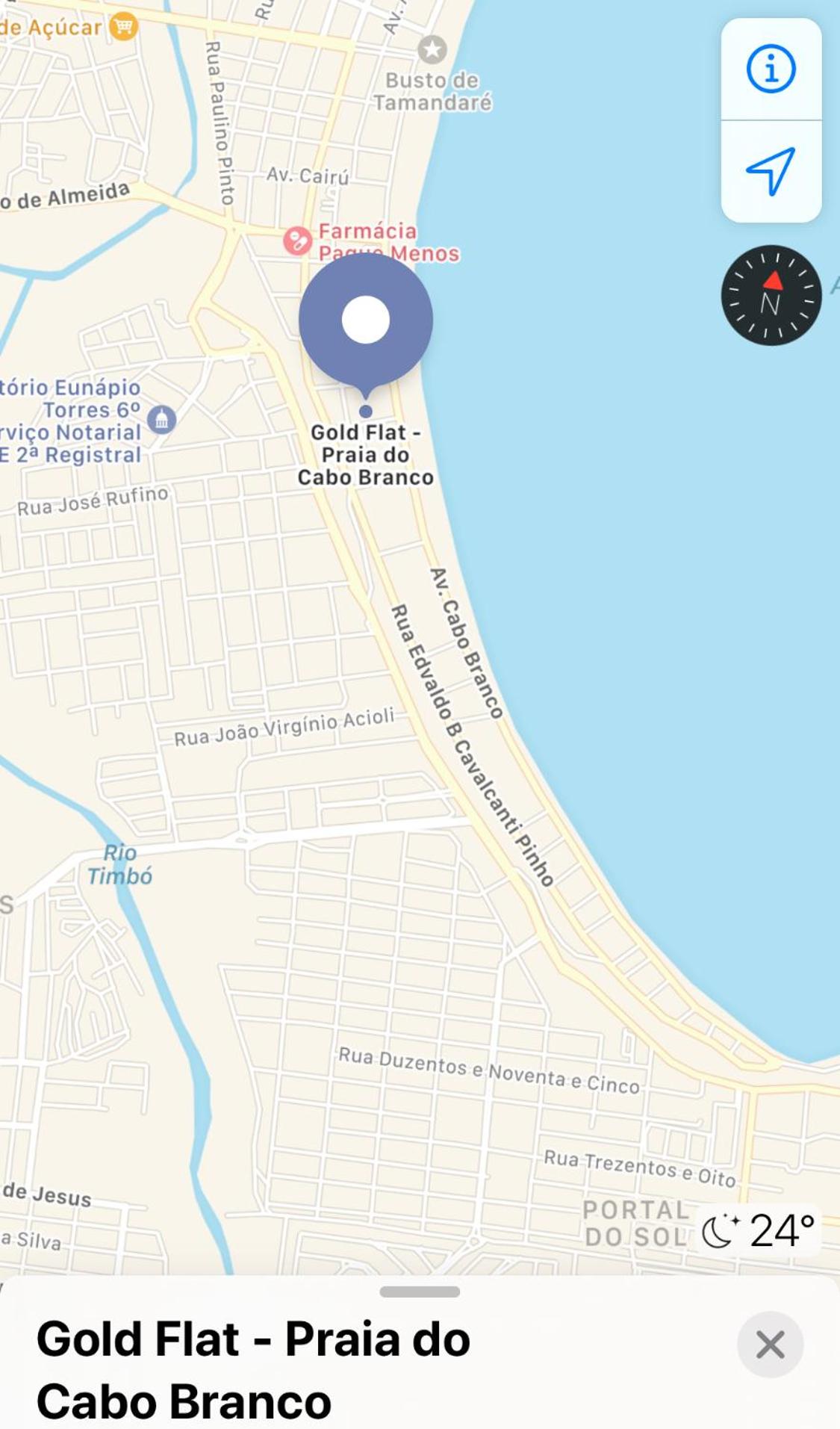The image size is (840, 1429).
Task: Tap the compass to reset north
Action: click(x=771, y=296)
